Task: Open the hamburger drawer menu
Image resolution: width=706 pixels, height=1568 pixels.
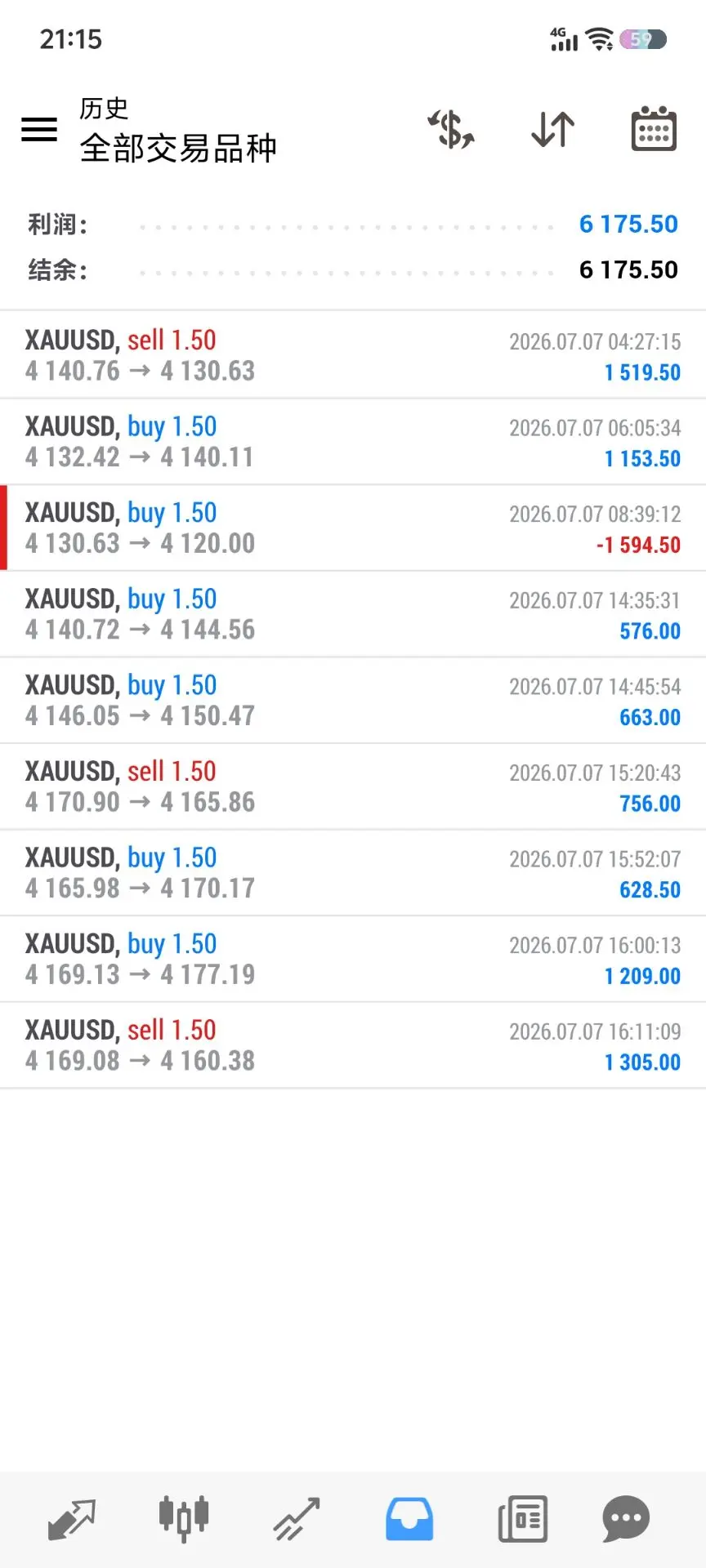Action: coord(38,129)
